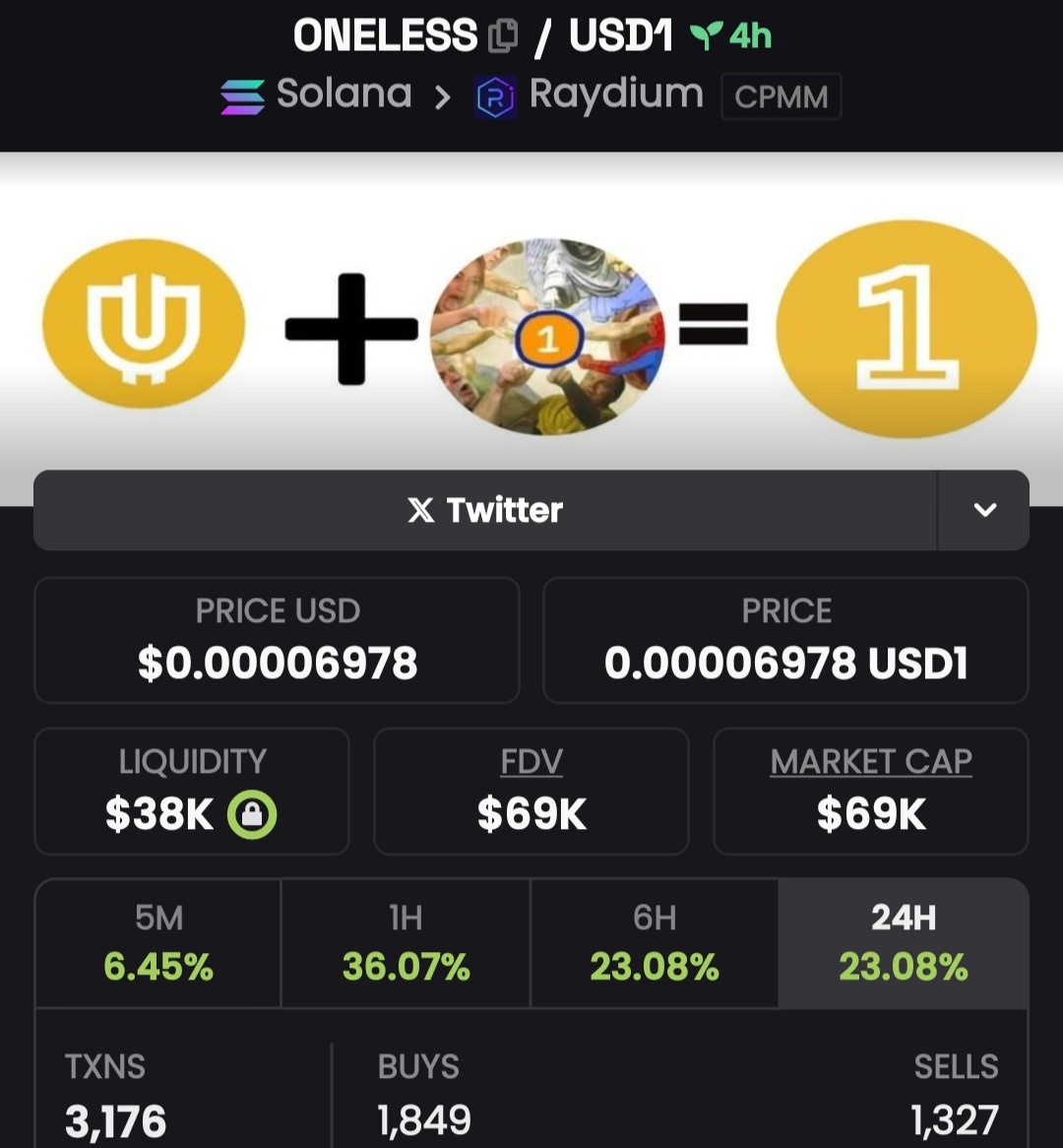Tap the liquidity lock icon
The height and width of the screenshot is (1148, 1063).
(252, 814)
